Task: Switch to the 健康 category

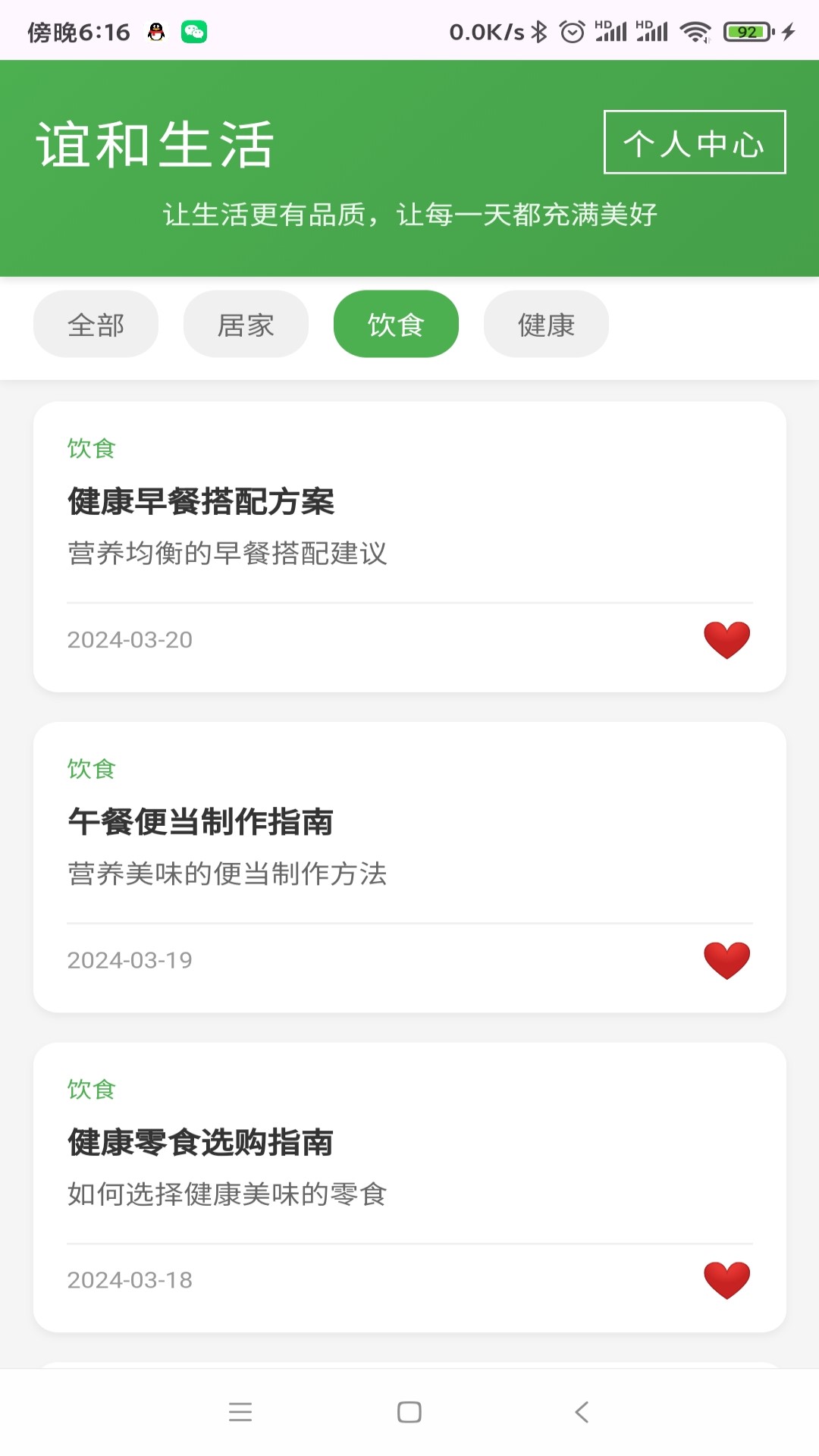Action: click(x=545, y=324)
